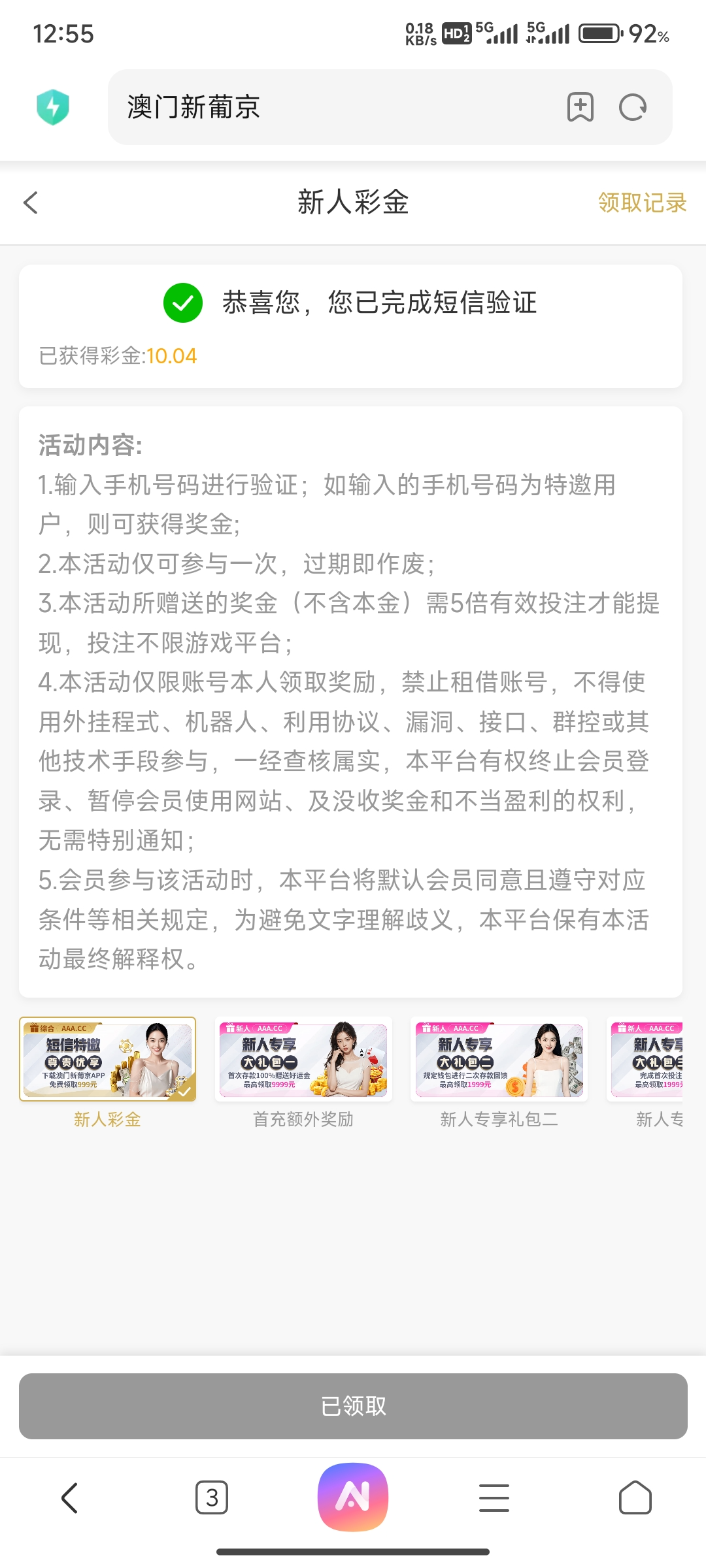Select the 新人彩金 promotion card
The image size is (706, 1568).
[x=108, y=1059]
